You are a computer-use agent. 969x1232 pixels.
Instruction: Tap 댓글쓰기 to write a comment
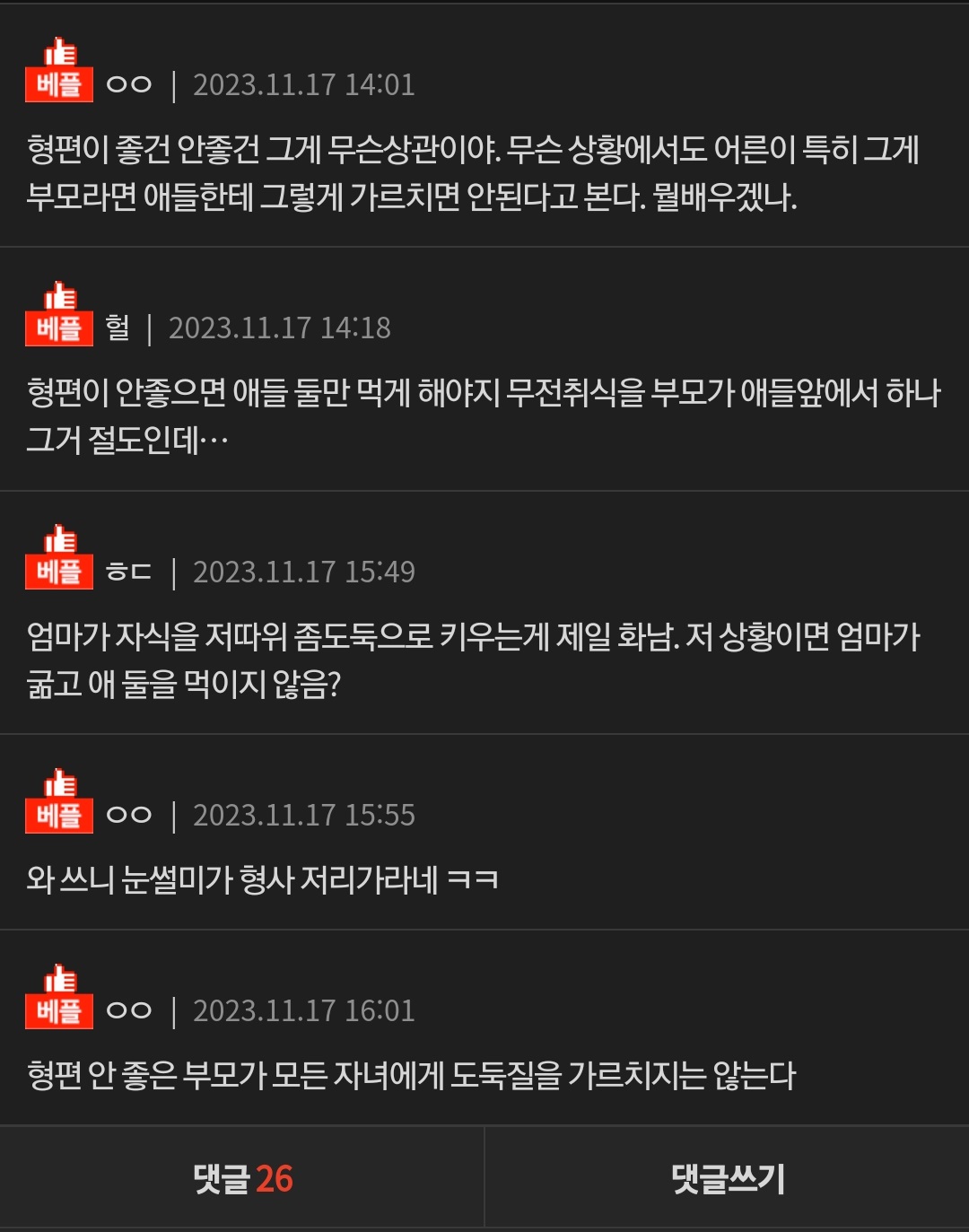[728, 1178]
